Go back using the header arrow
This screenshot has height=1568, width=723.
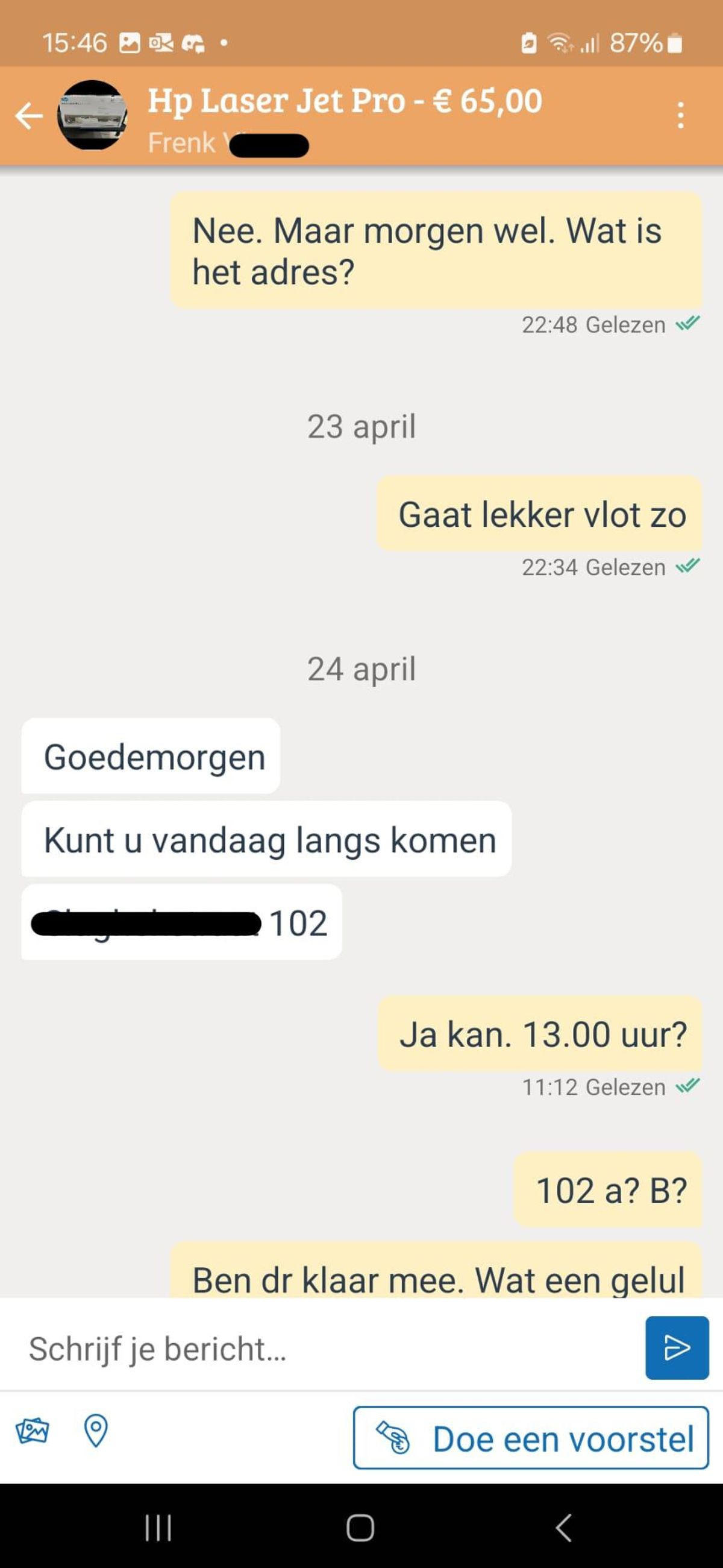click(x=29, y=116)
